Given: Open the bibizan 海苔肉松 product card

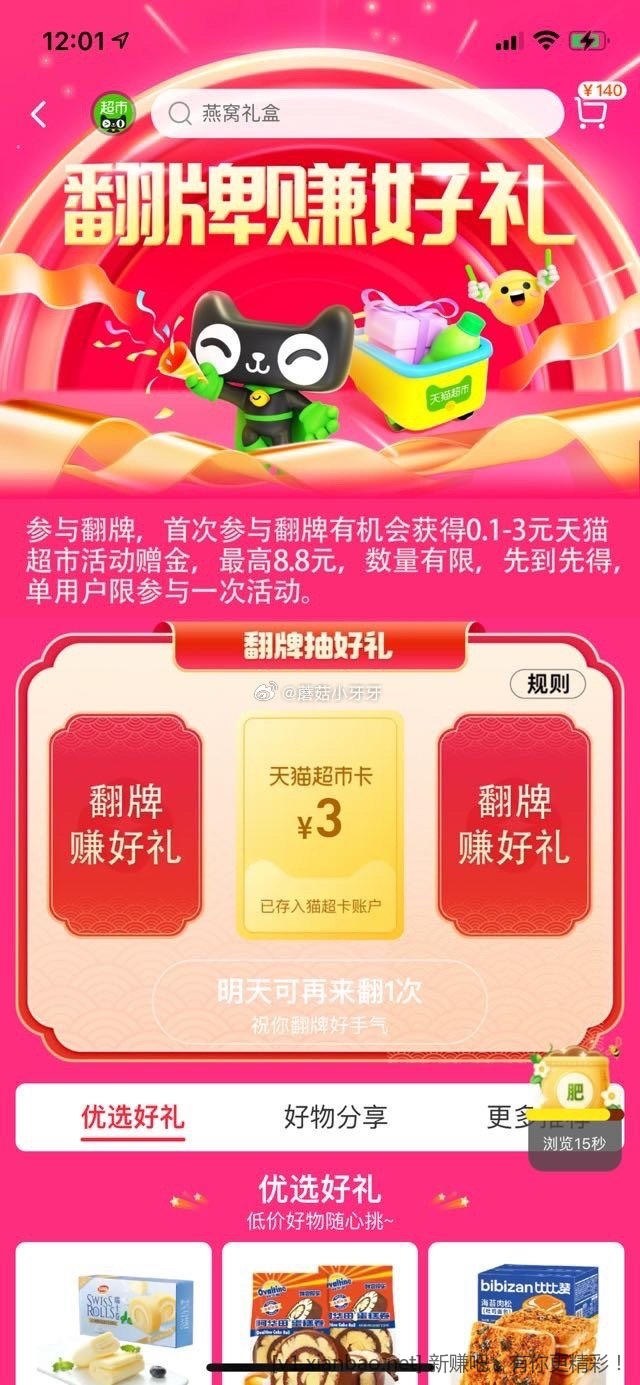Looking at the screenshot, I should click(526, 1311).
